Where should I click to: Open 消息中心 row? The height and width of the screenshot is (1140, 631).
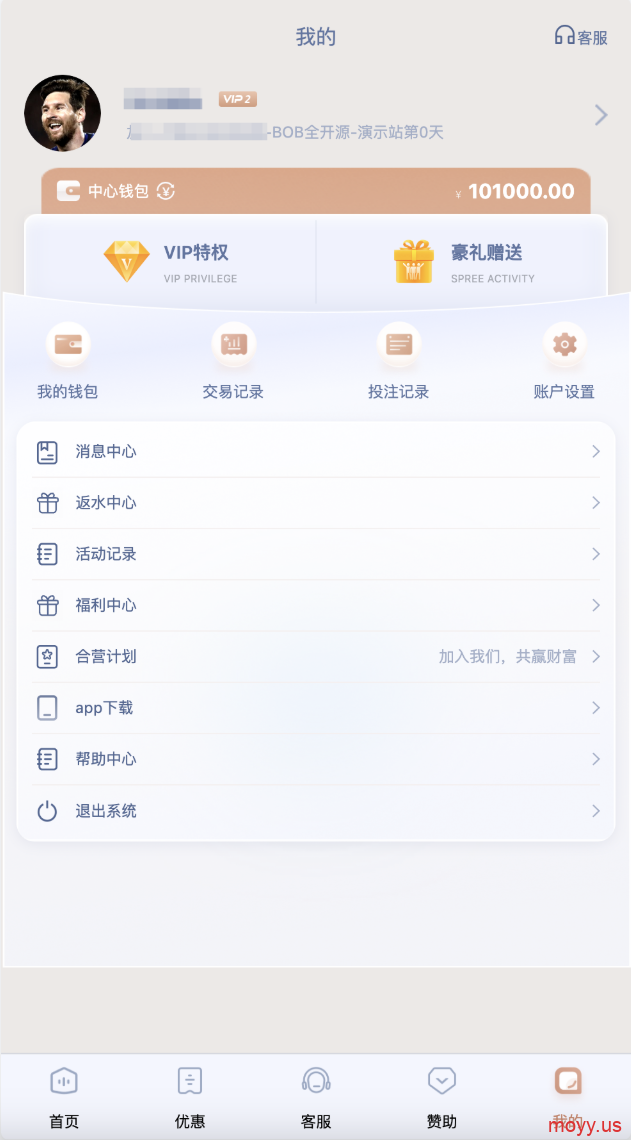coord(316,451)
